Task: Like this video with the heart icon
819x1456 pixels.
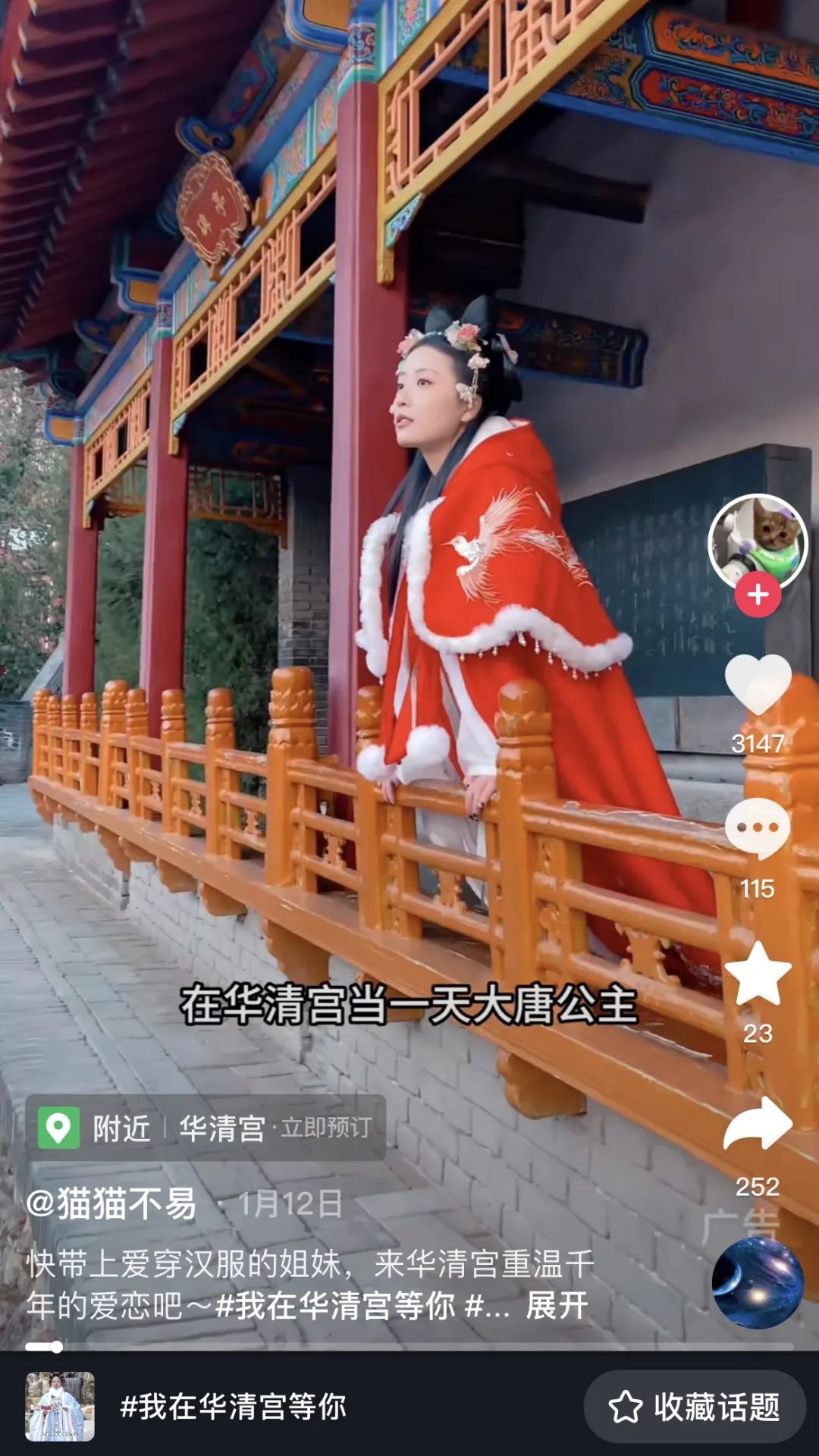Action: tap(758, 685)
